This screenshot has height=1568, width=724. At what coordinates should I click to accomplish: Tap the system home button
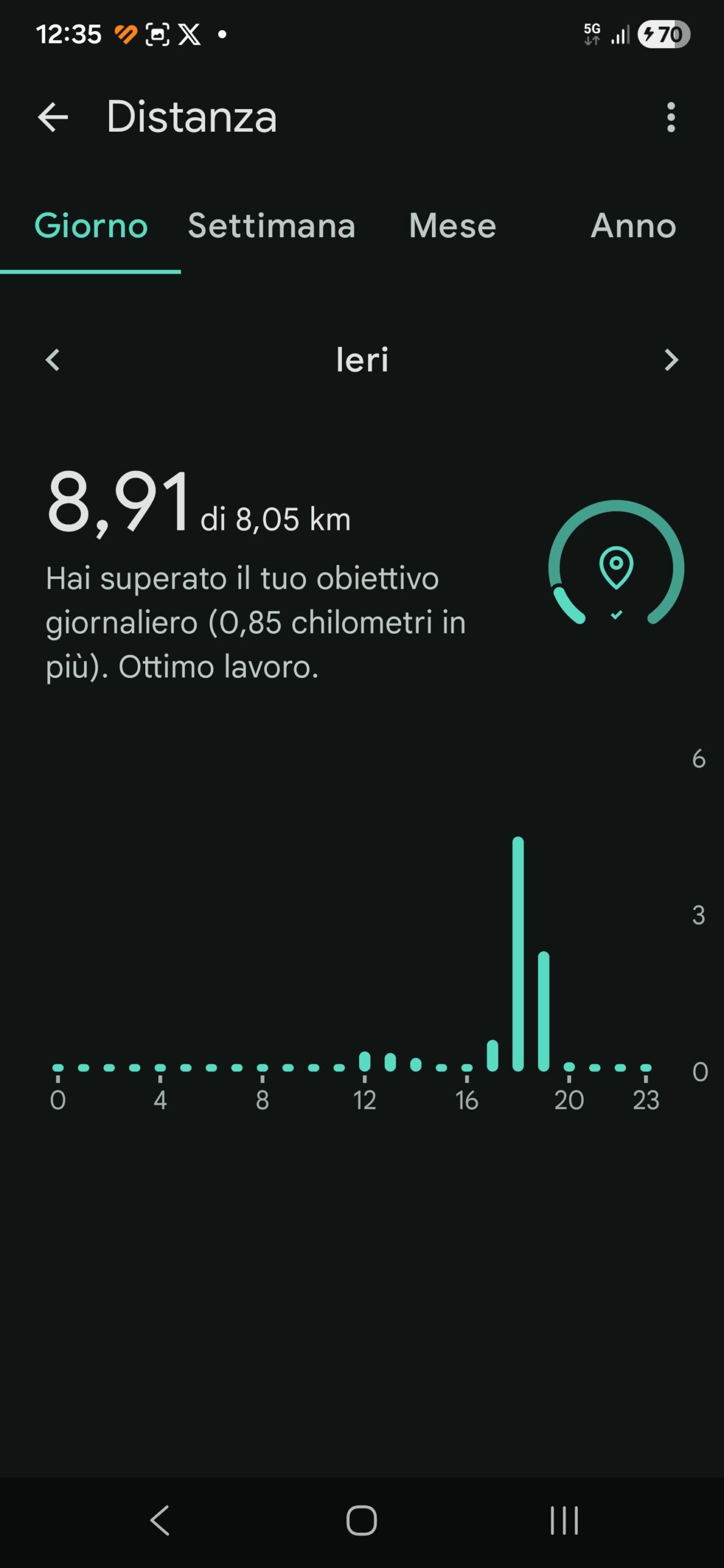[361, 1520]
